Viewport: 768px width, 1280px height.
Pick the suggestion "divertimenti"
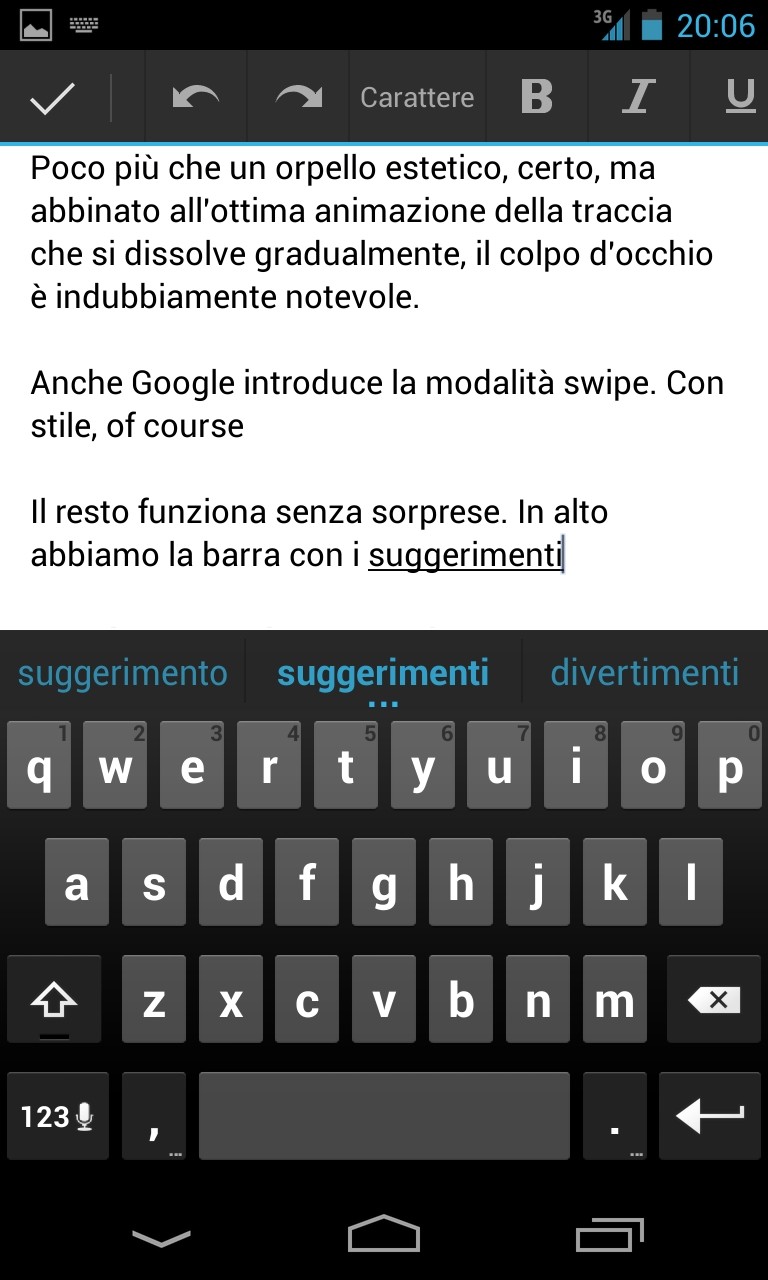[x=645, y=673]
